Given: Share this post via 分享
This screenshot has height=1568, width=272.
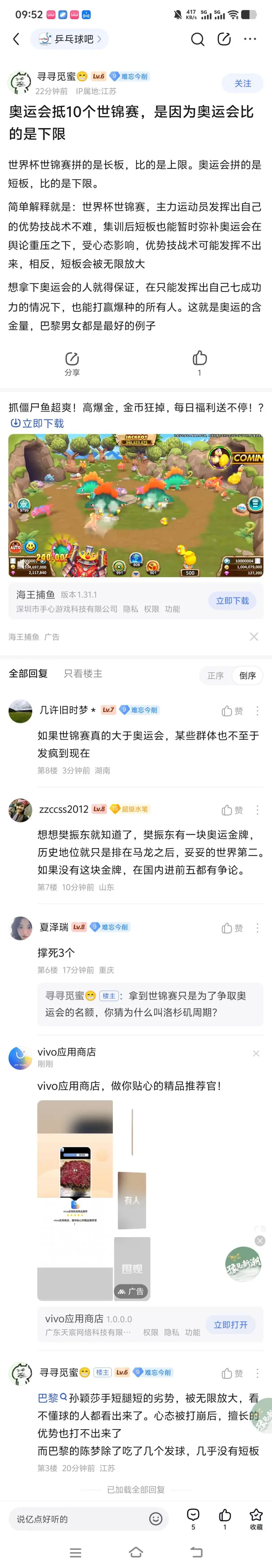Looking at the screenshot, I should click(x=72, y=363).
